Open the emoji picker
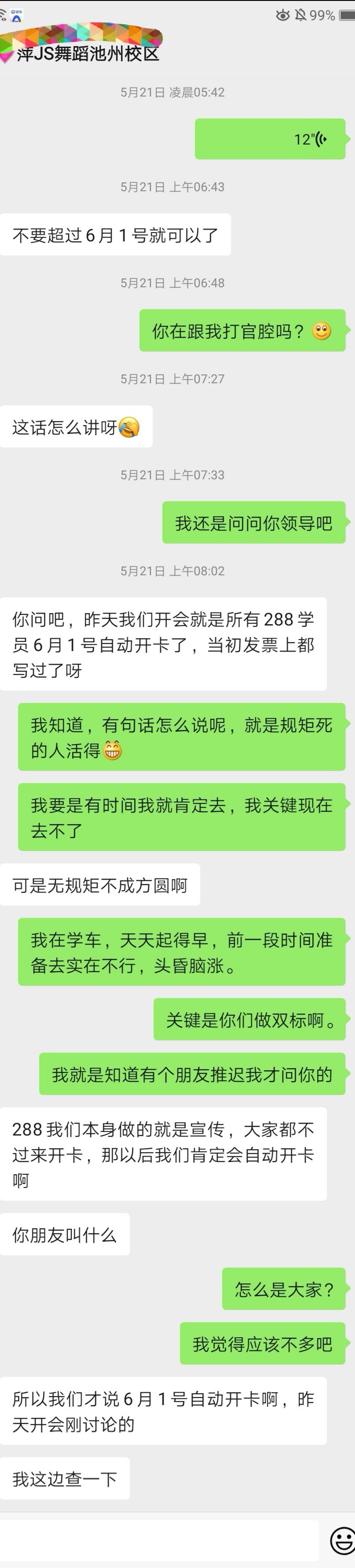Screen dimensions: 355x1568 coord(342,1541)
